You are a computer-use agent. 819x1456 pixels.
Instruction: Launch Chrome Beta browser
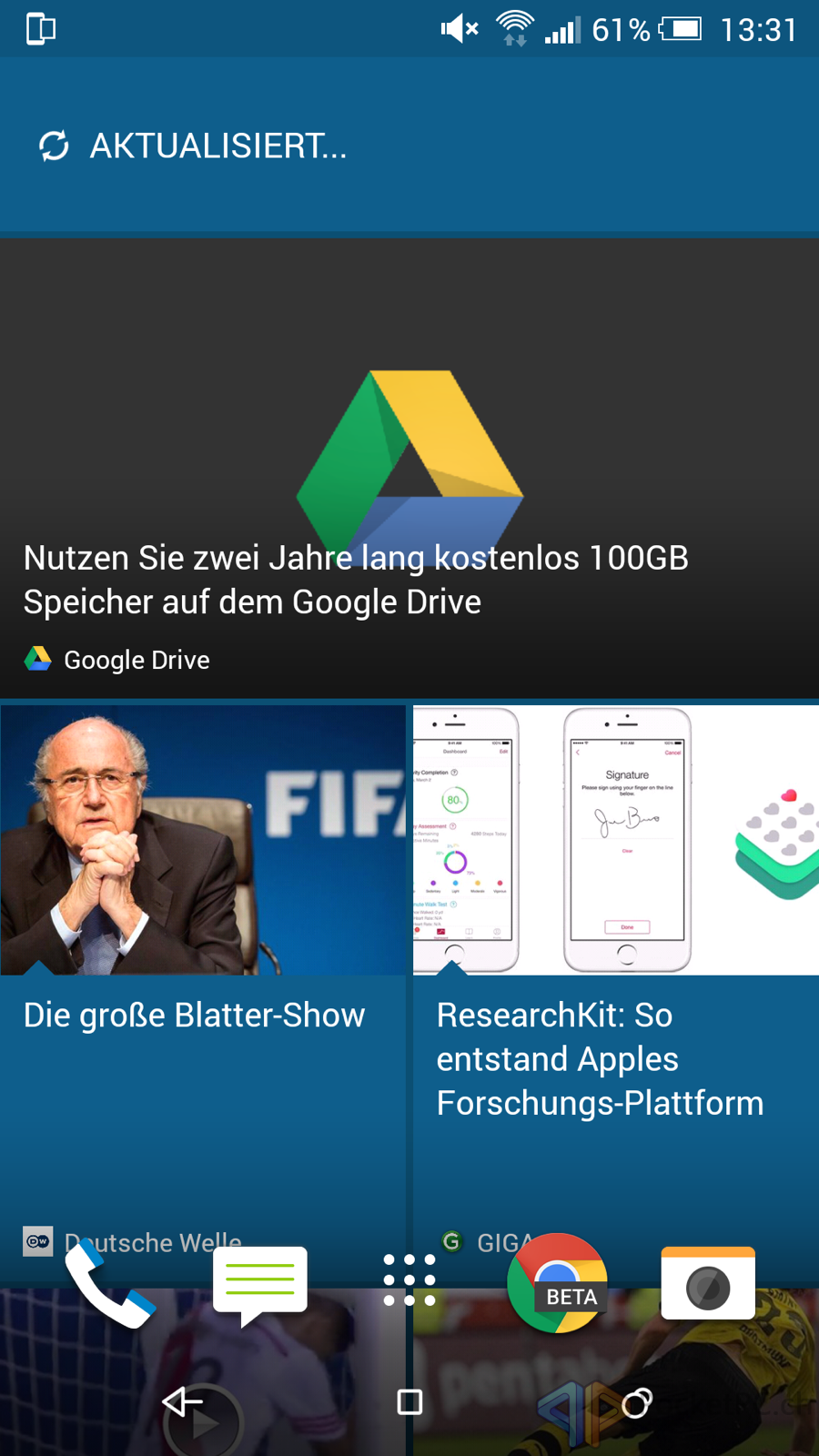pyautogui.click(x=558, y=1283)
